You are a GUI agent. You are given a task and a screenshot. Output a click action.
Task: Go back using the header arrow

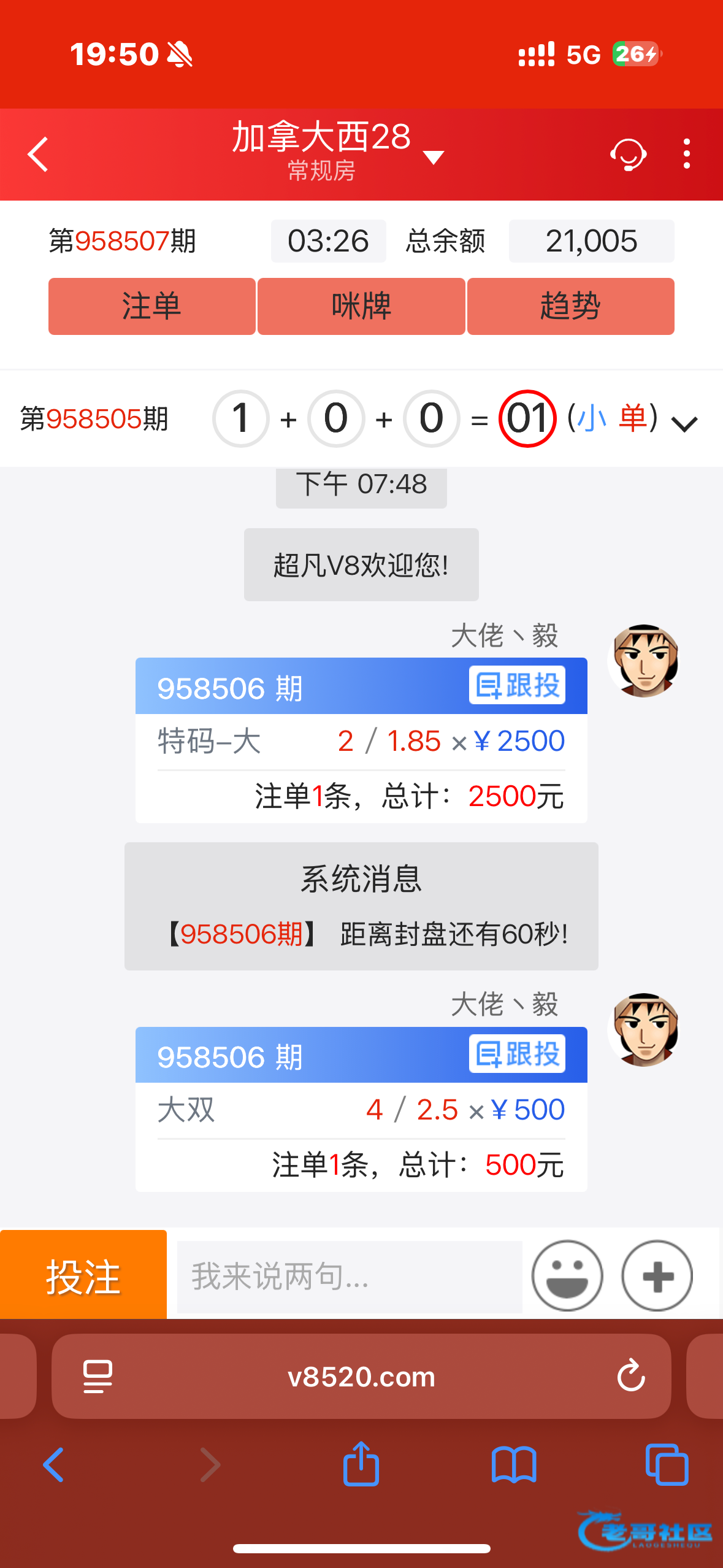(x=38, y=154)
